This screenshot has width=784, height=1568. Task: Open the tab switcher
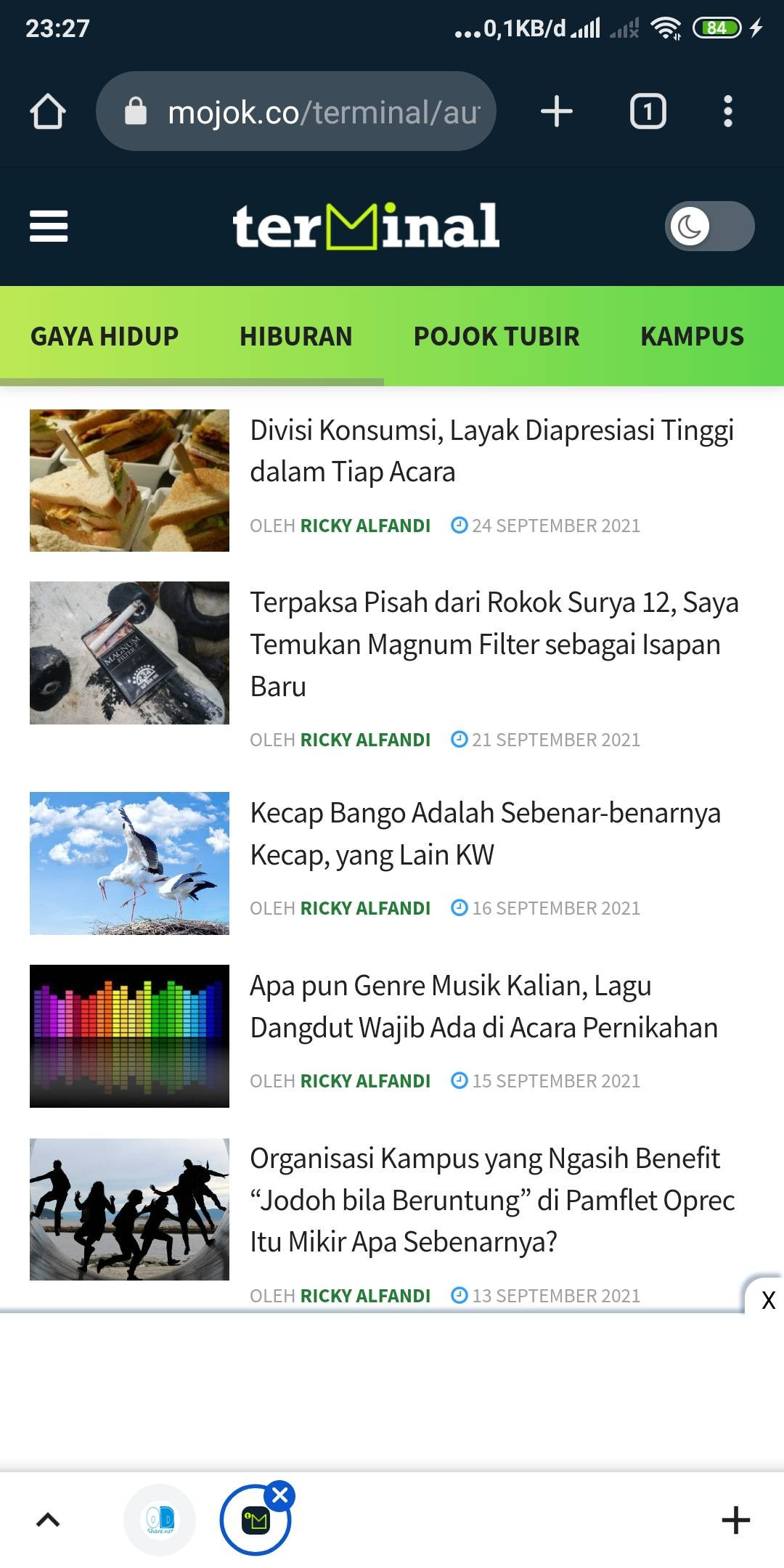pyautogui.click(x=648, y=112)
